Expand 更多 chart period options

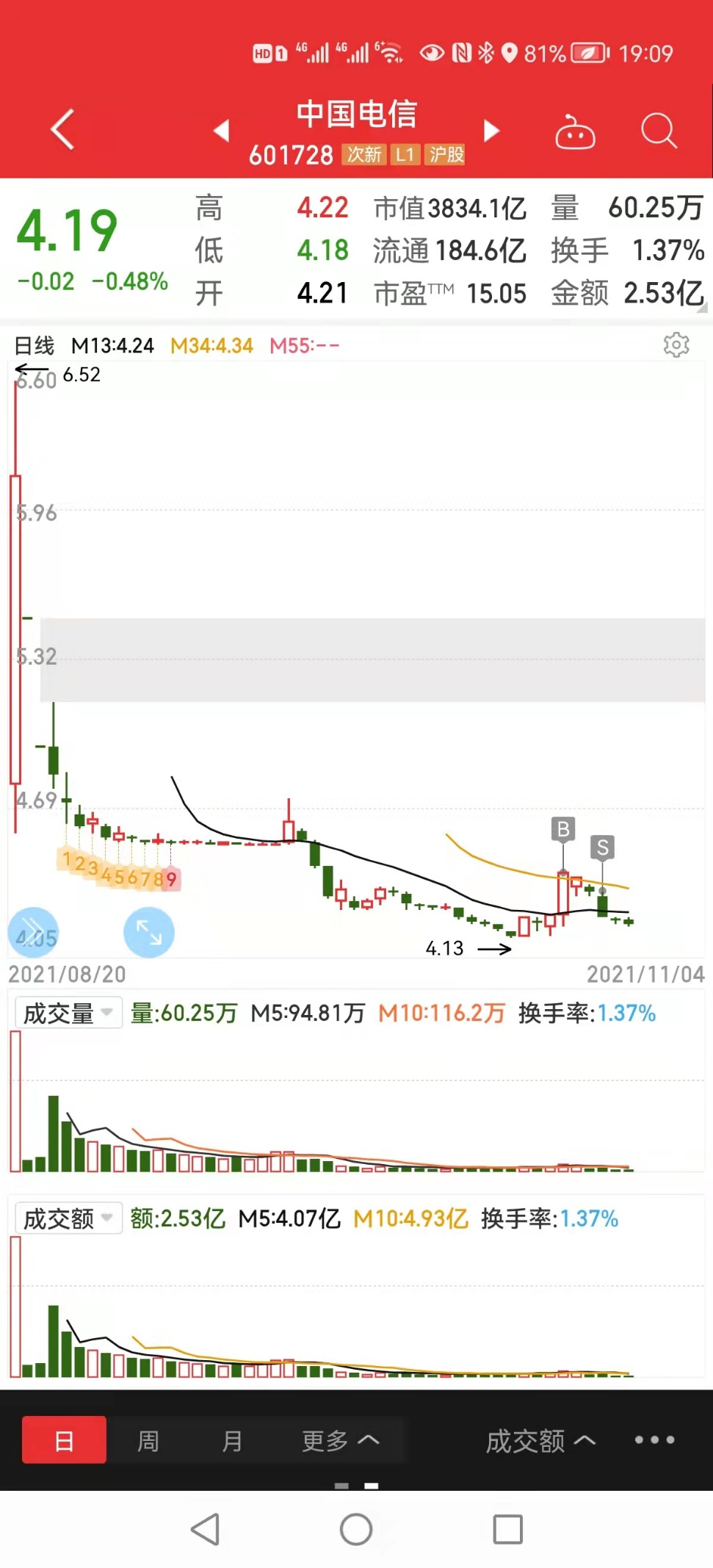click(340, 1441)
